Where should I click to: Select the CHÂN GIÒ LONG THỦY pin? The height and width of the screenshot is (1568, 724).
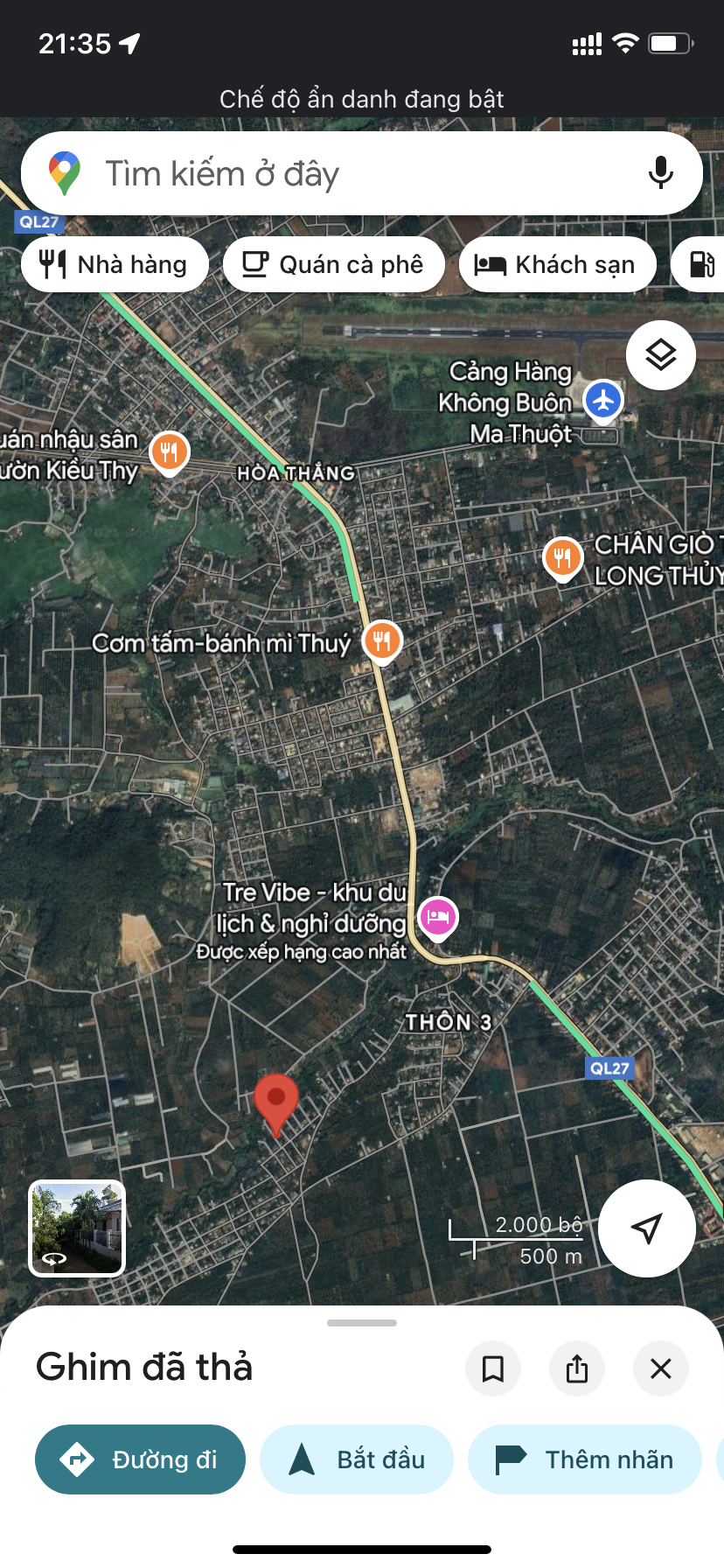click(x=563, y=557)
